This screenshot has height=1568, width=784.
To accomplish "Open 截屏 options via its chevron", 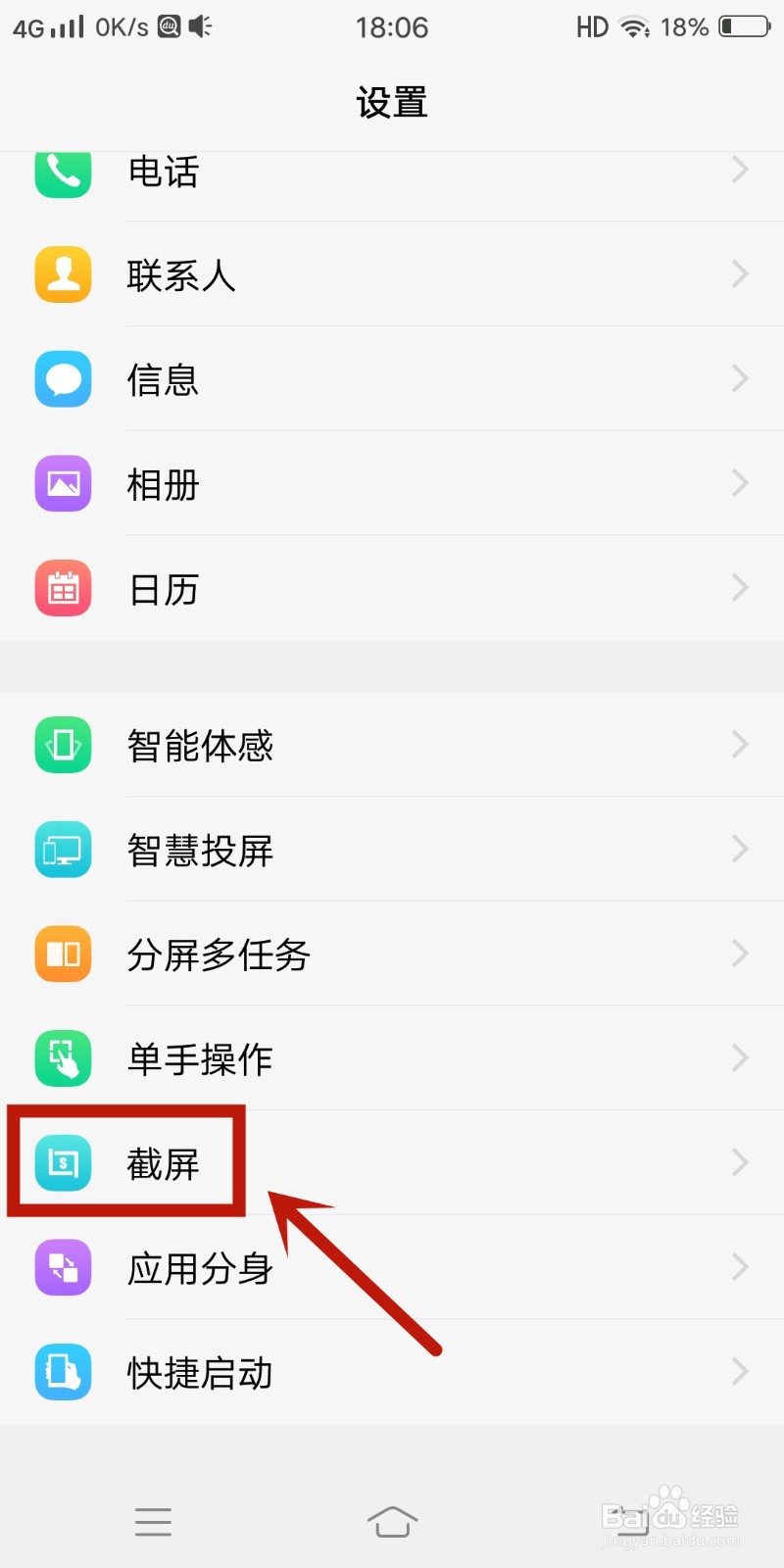I will pos(740,1163).
